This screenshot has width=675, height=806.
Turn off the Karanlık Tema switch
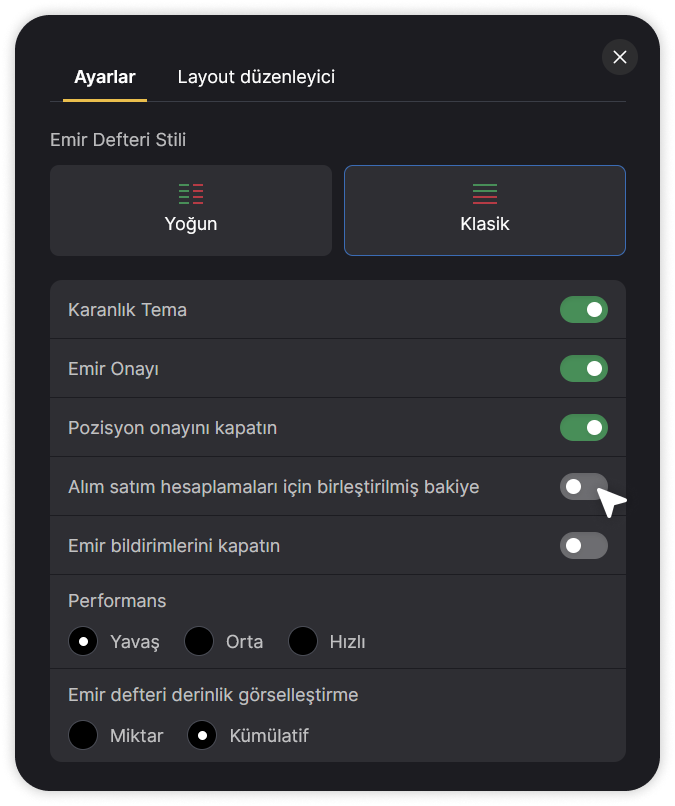pos(583,309)
